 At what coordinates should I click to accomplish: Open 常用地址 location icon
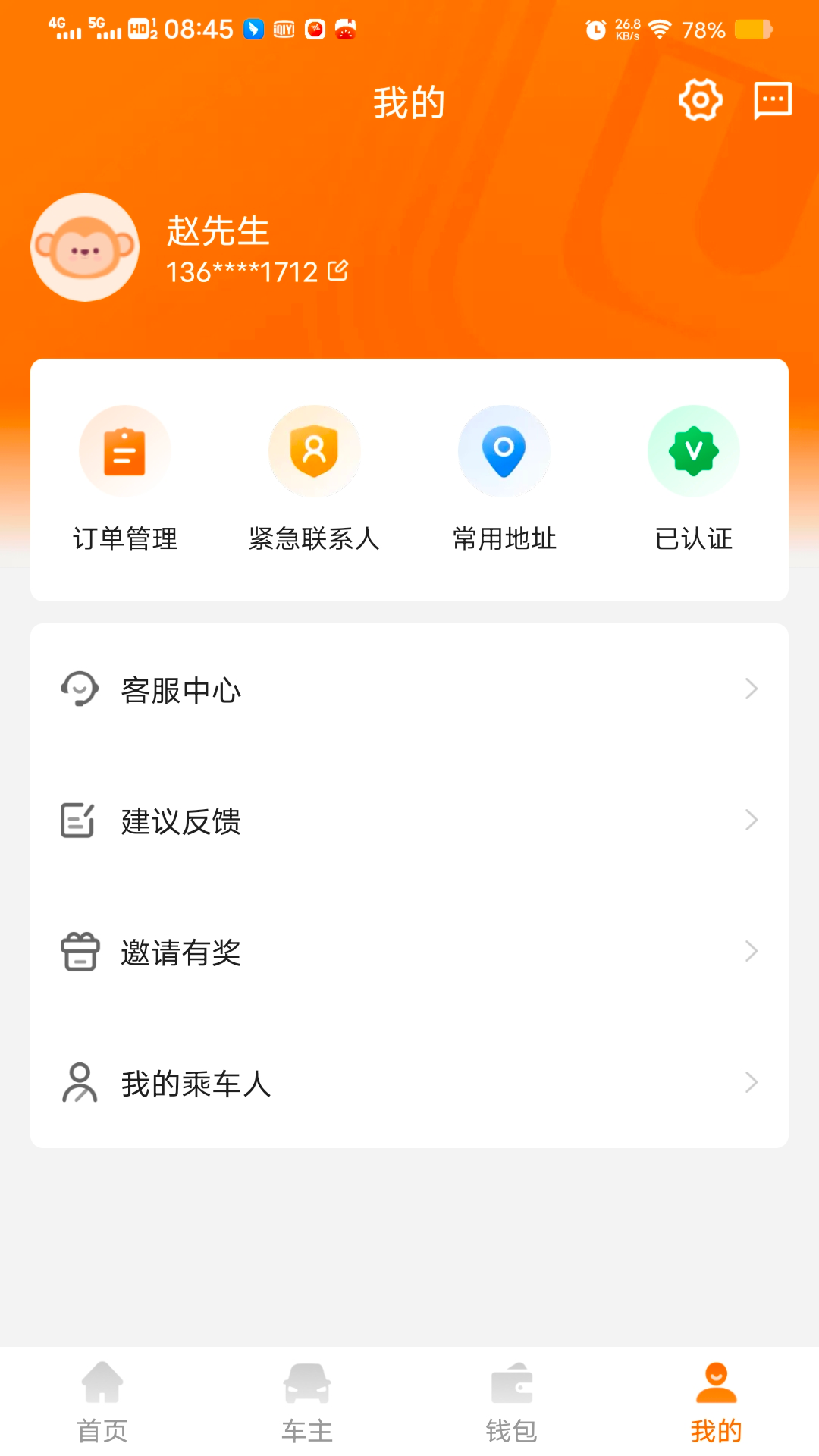(504, 450)
